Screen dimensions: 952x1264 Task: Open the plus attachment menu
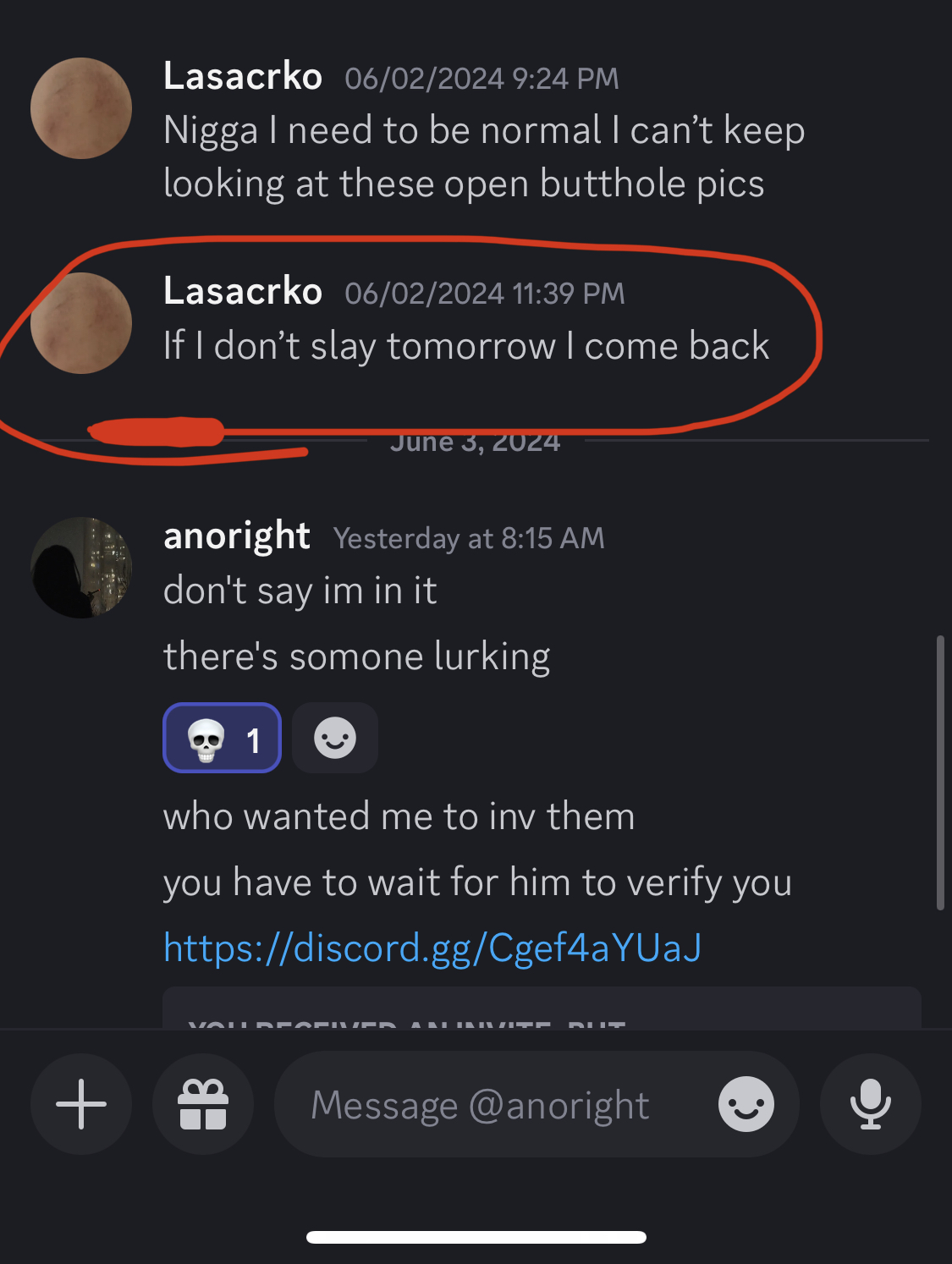pos(81,1104)
